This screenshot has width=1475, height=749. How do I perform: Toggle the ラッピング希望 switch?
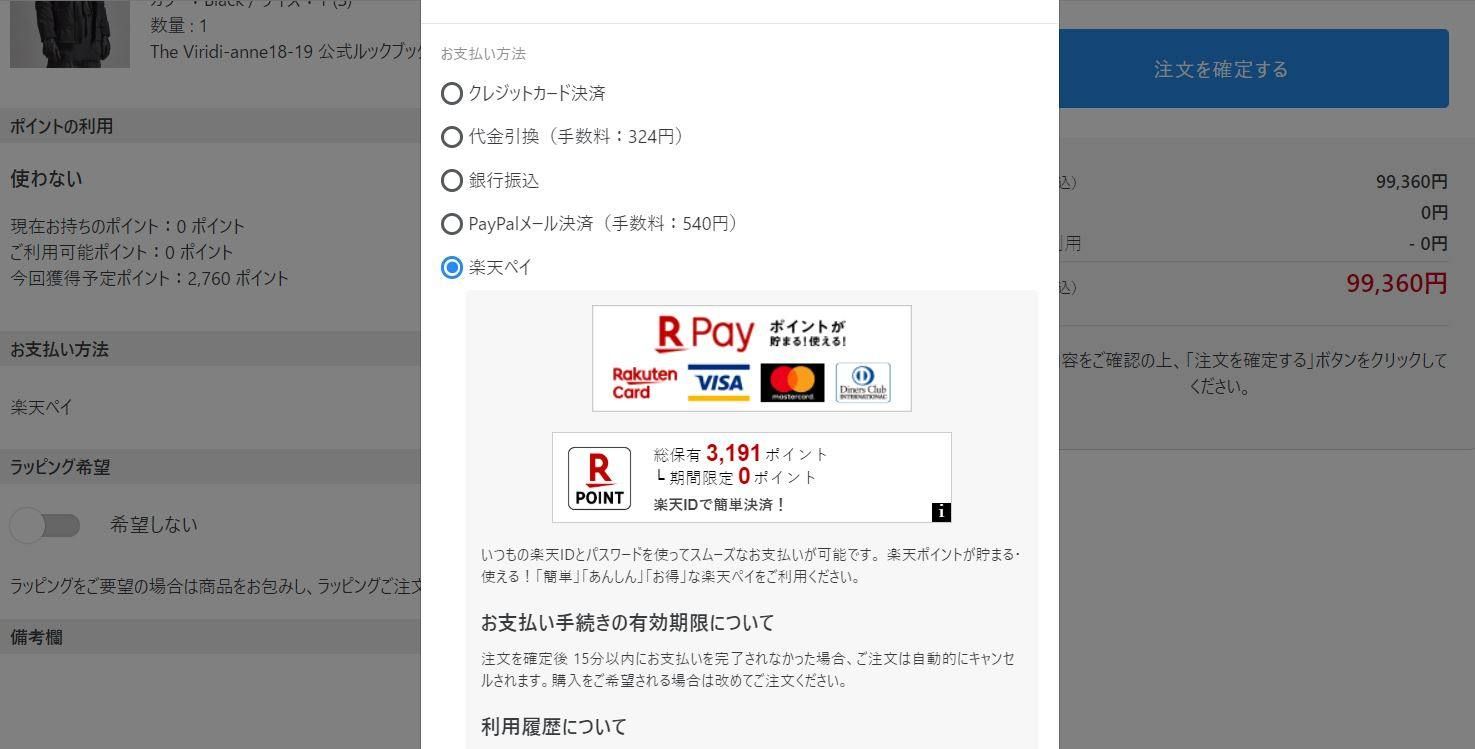(46, 525)
